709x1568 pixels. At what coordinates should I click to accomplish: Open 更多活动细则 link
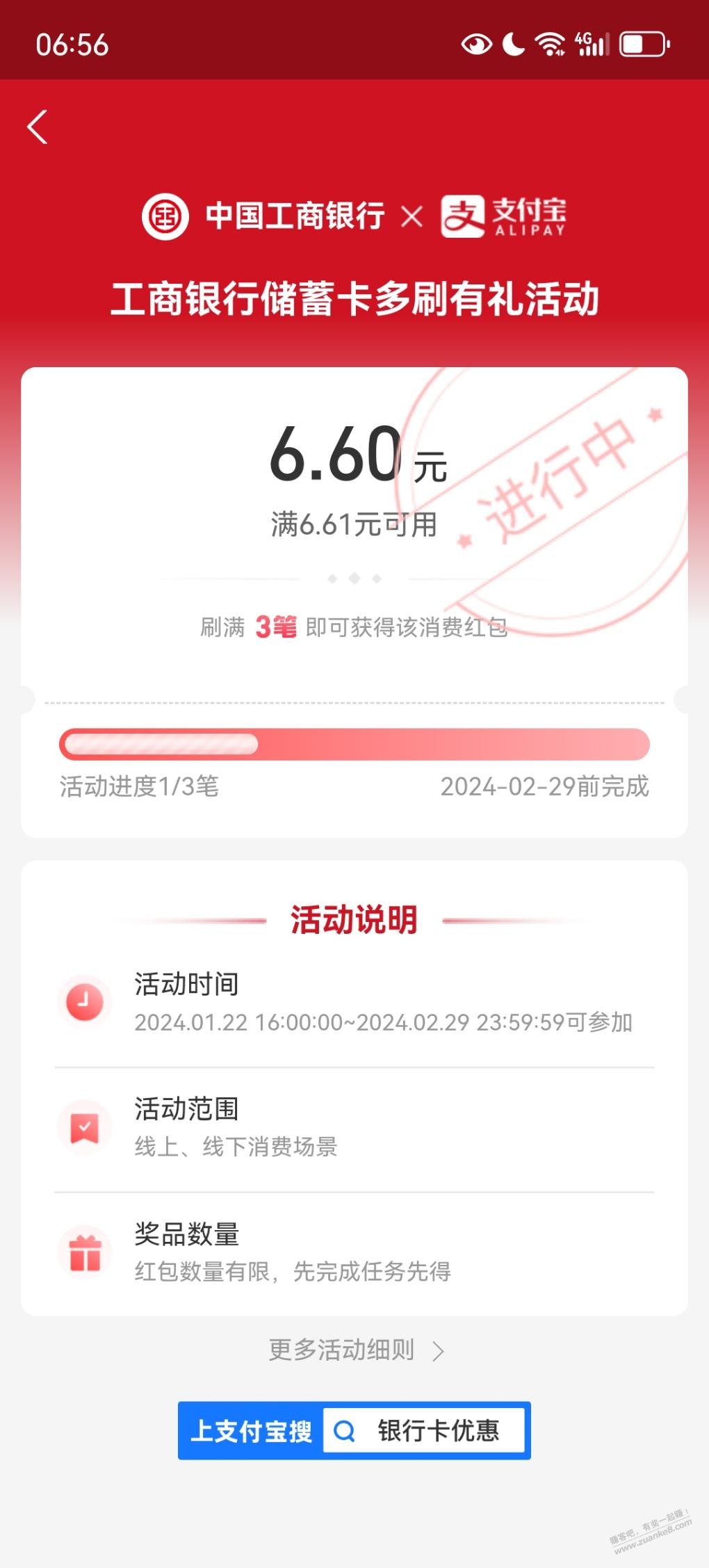[x=356, y=1350]
